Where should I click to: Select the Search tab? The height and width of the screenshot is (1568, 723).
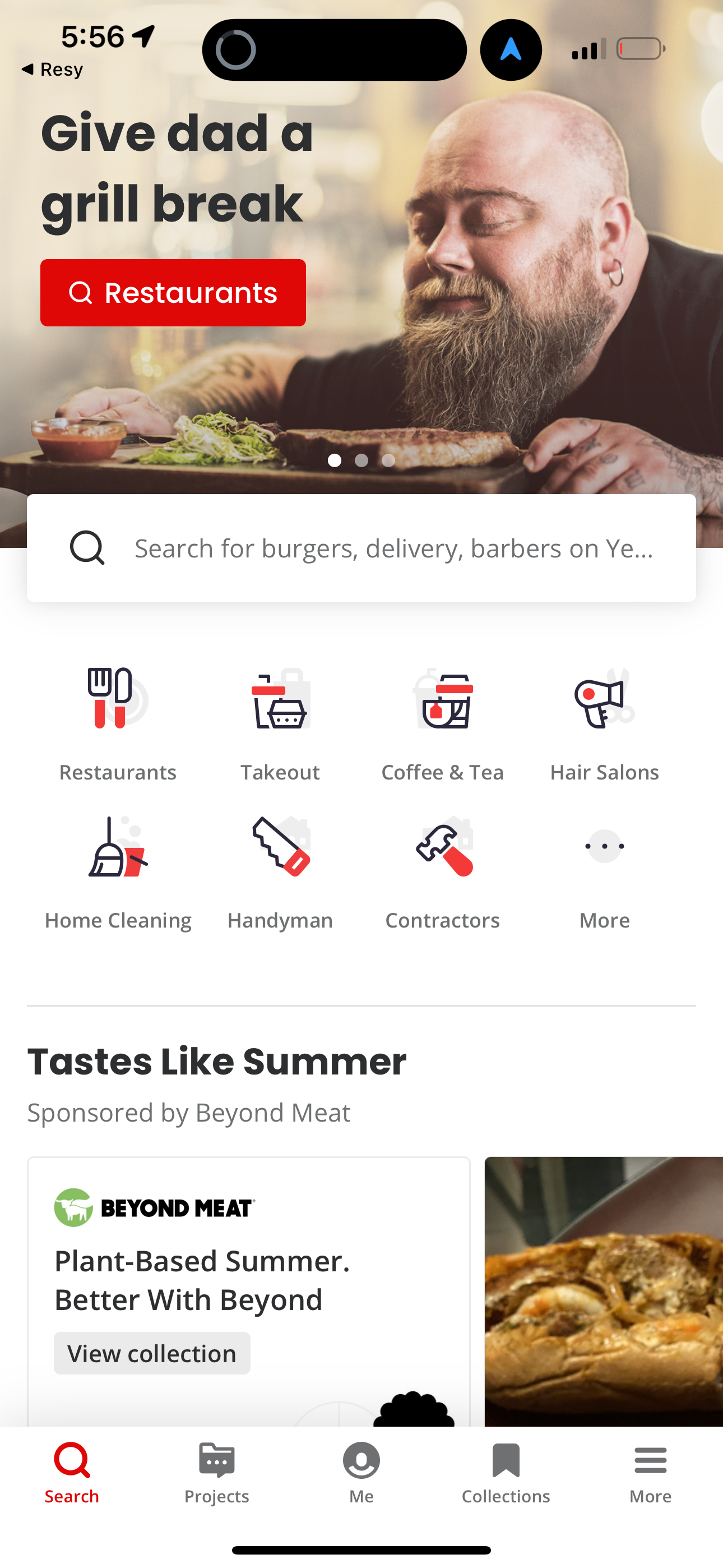tap(72, 1476)
